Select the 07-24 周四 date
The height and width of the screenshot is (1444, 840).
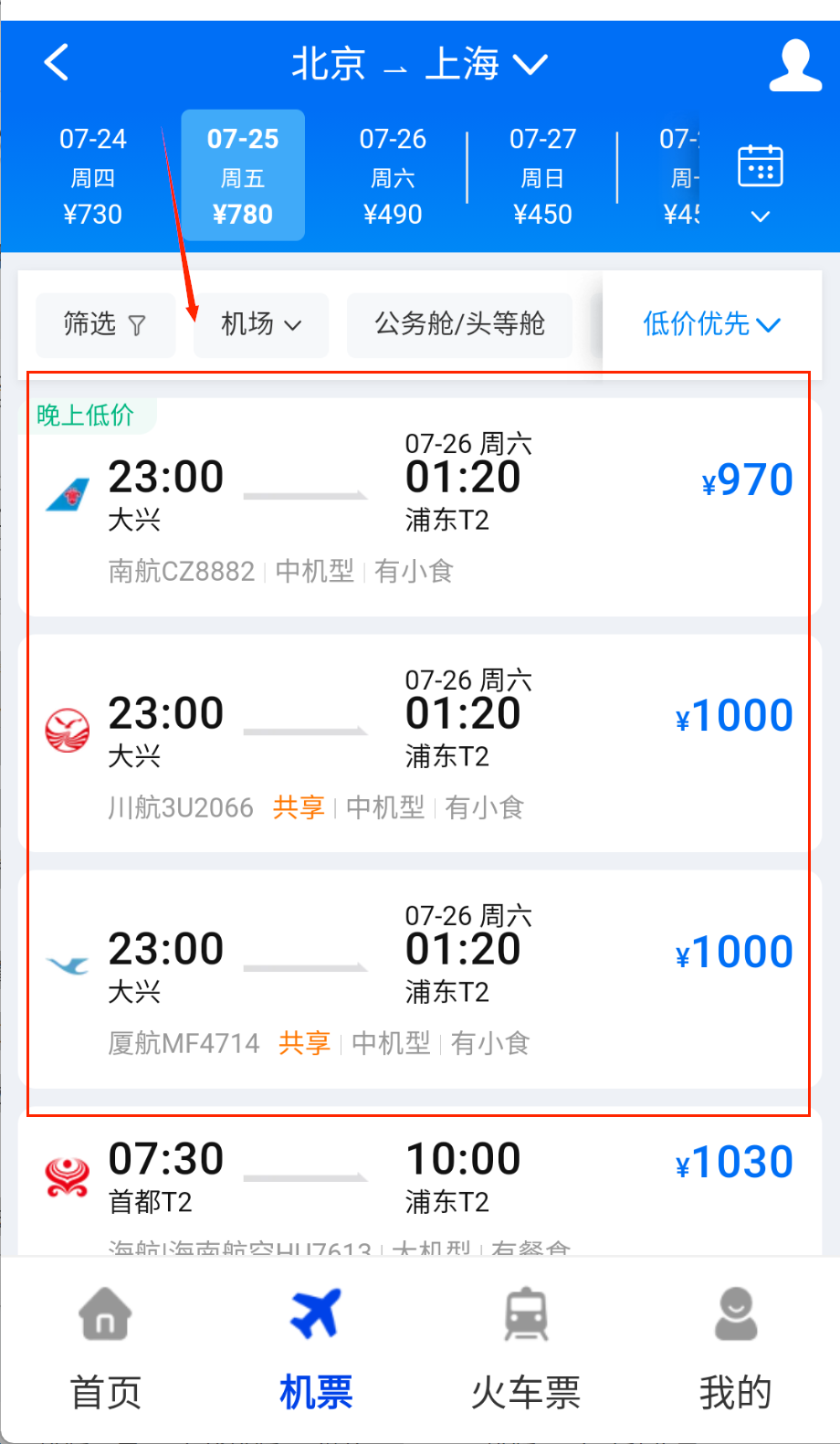pos(92,176)
